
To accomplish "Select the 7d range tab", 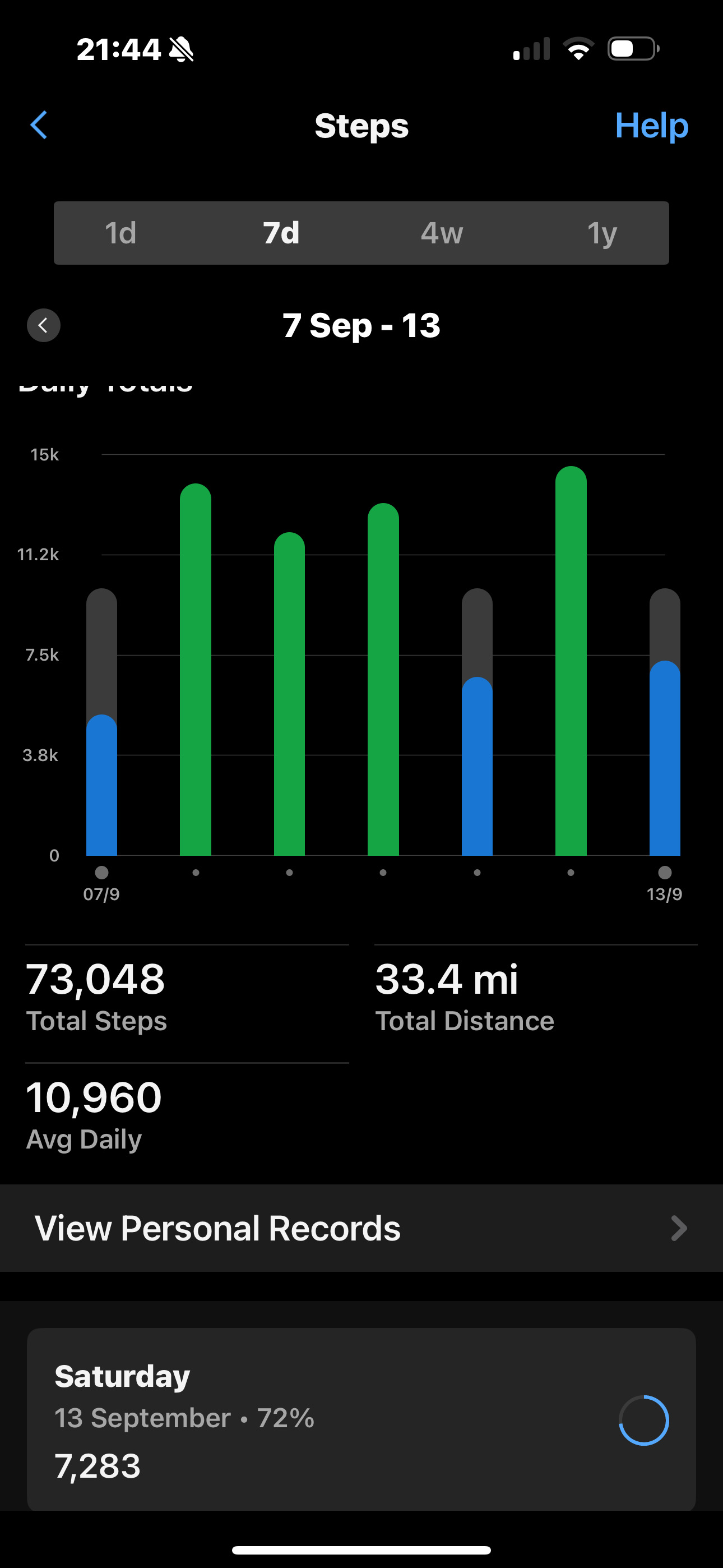I will pos(281,233).
